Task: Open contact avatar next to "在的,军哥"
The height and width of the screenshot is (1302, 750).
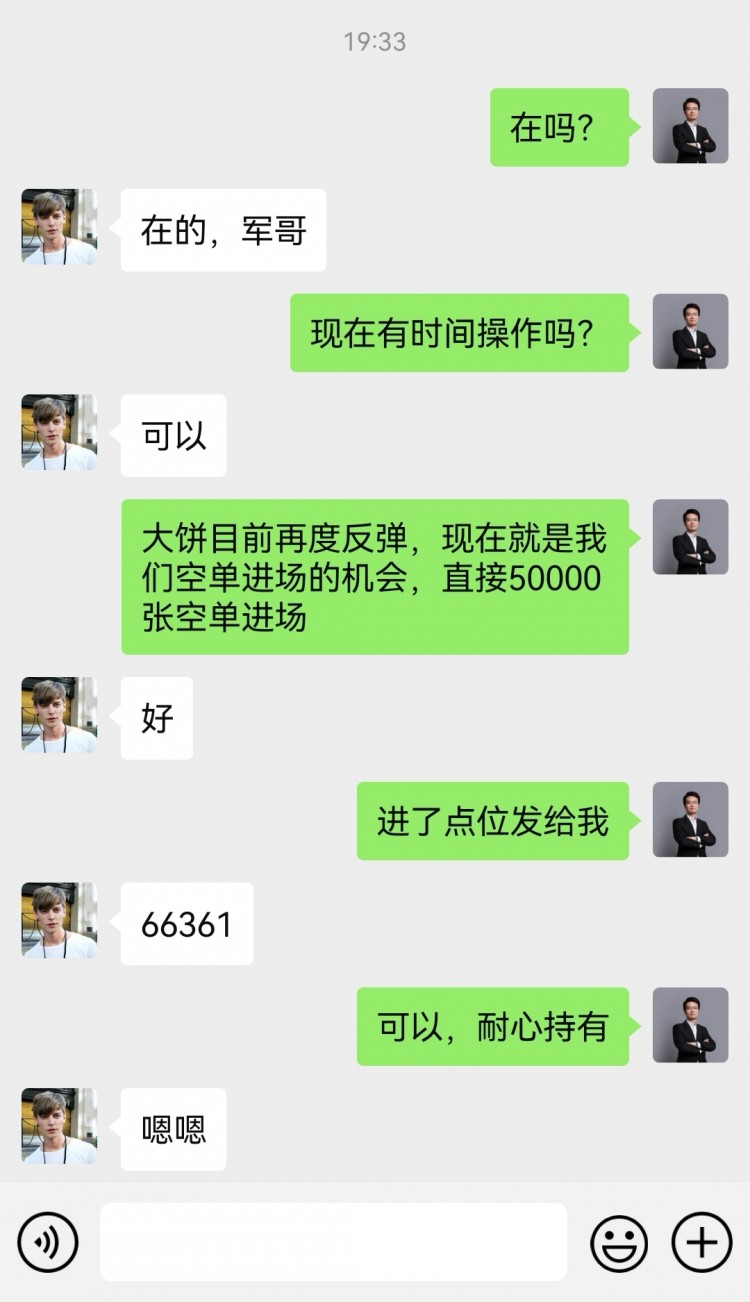Action: (59, 227)
